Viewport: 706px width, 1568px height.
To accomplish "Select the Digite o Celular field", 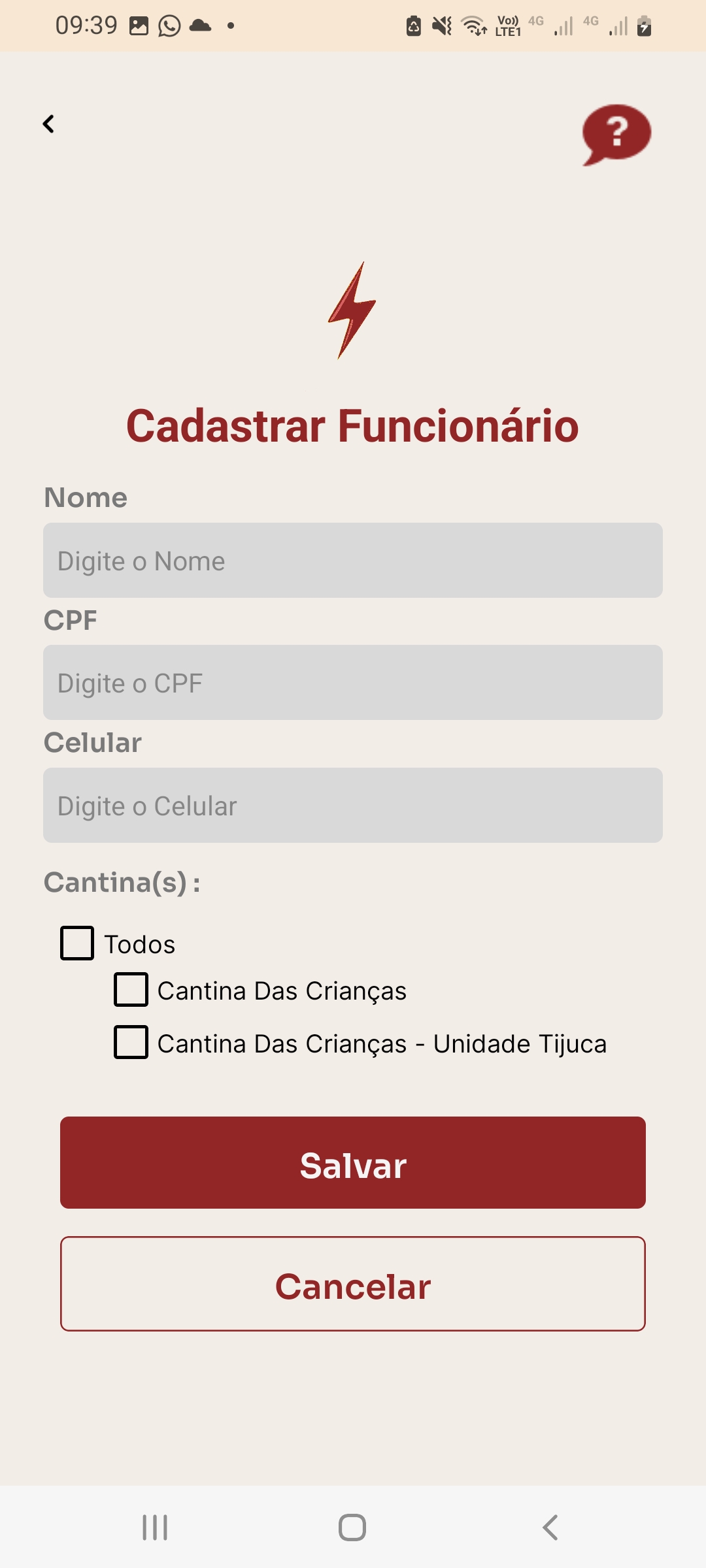I will point(353,805).
